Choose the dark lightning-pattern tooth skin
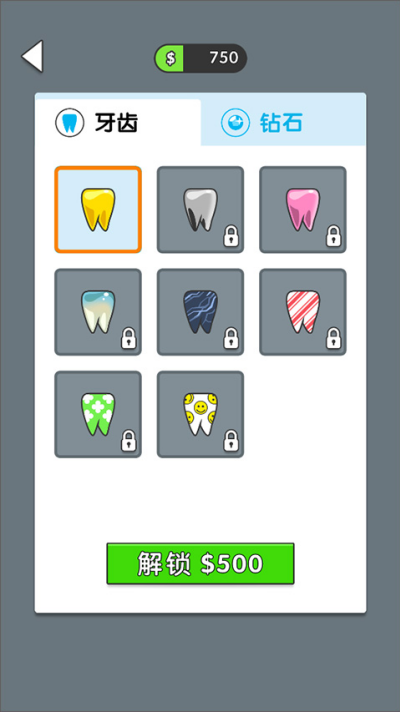 pyautogui.click(x=200, y=312)
